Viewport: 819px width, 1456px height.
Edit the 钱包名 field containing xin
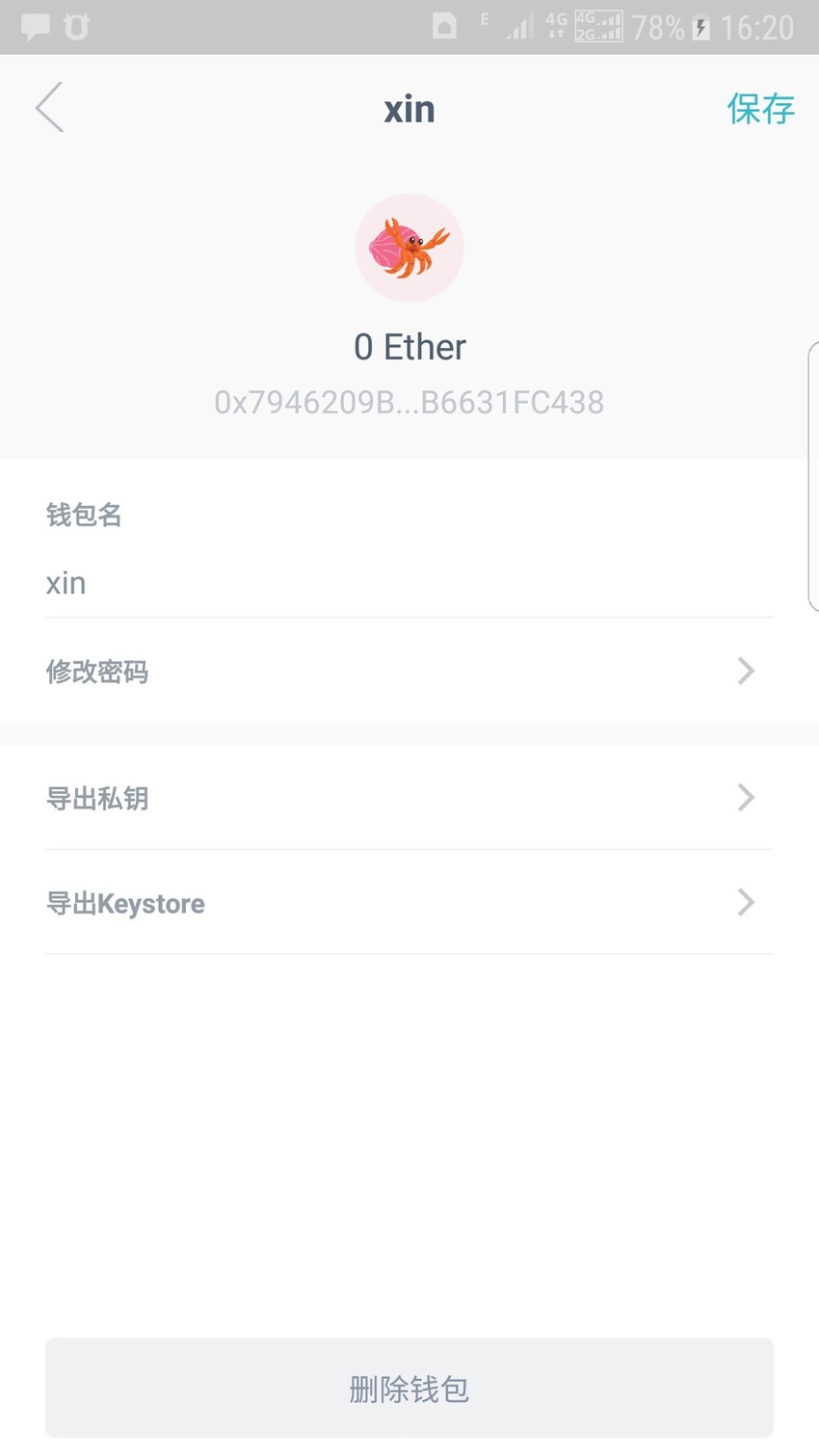pyautogui.click(x=409, y=583)
